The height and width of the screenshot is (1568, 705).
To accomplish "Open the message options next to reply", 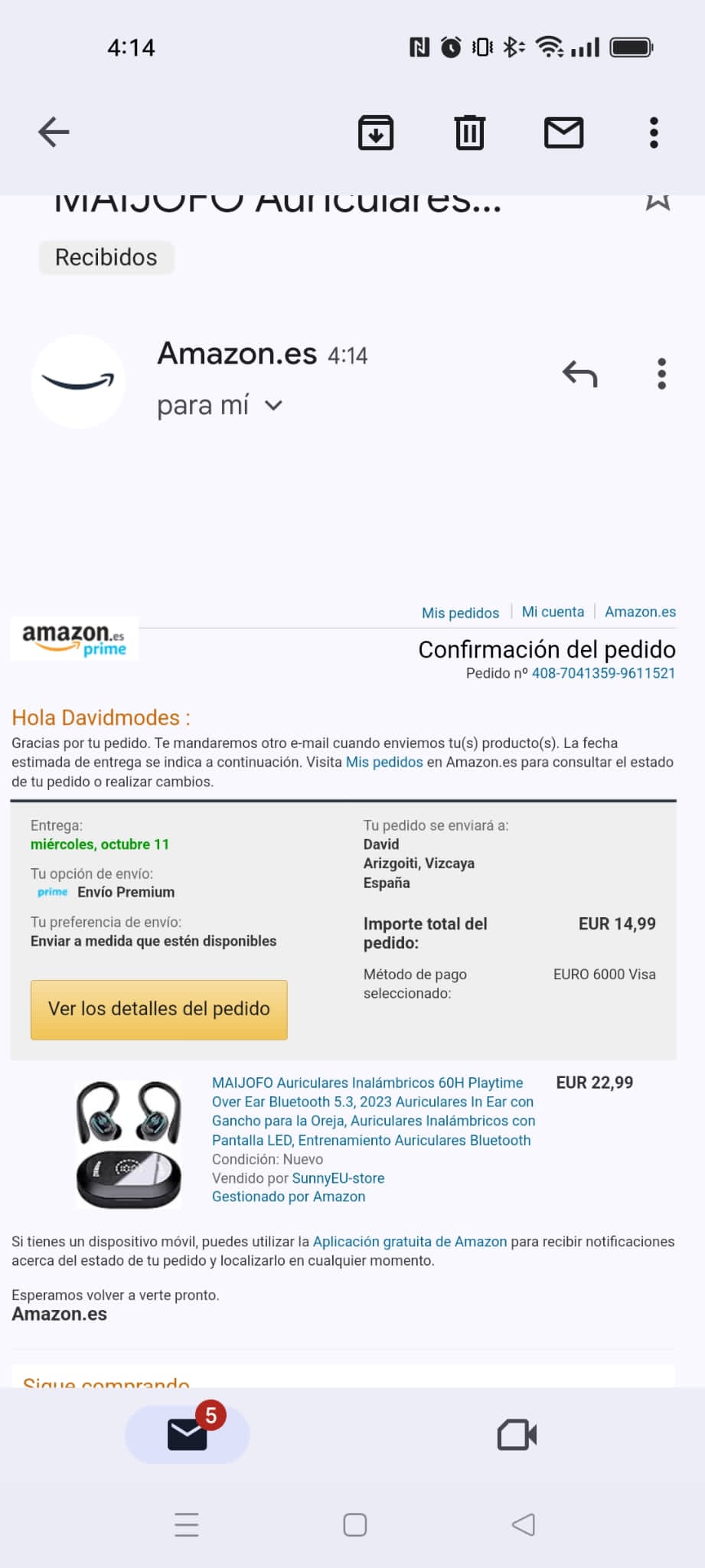I will pyautogui.click(x=661, y=374).
